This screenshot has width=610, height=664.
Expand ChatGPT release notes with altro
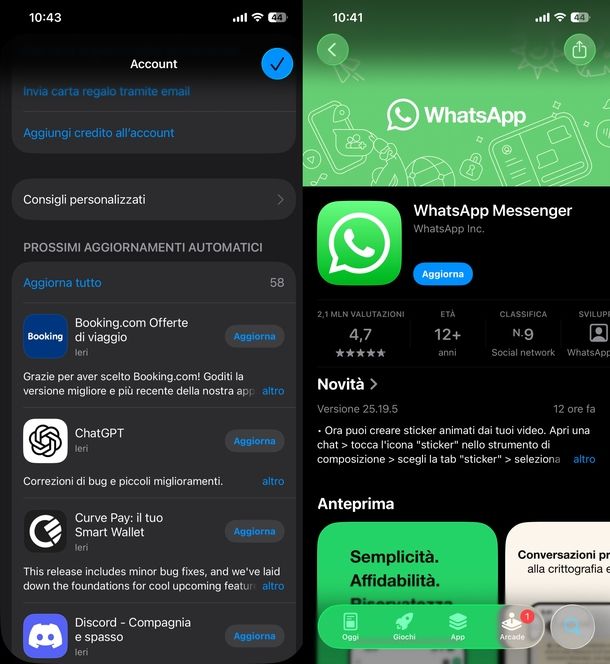pyautogui.click(x=273, y=481)
